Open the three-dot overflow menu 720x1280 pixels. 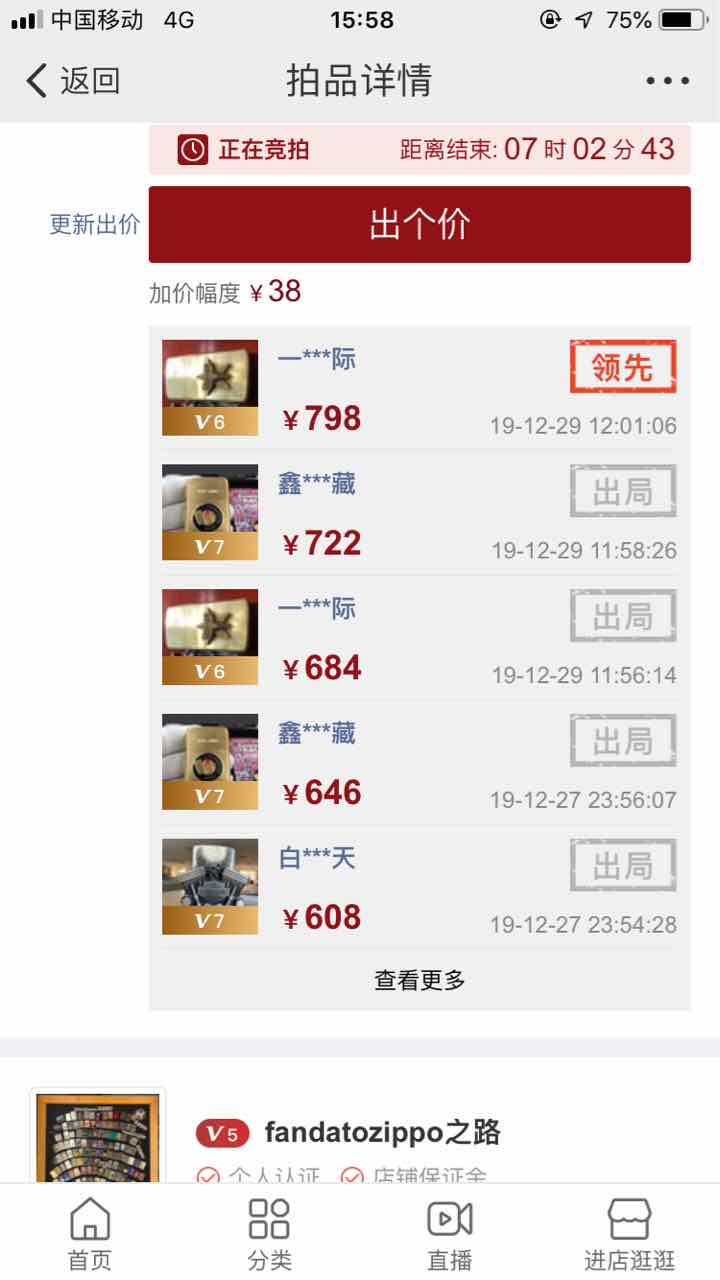(x=667, y=81)
